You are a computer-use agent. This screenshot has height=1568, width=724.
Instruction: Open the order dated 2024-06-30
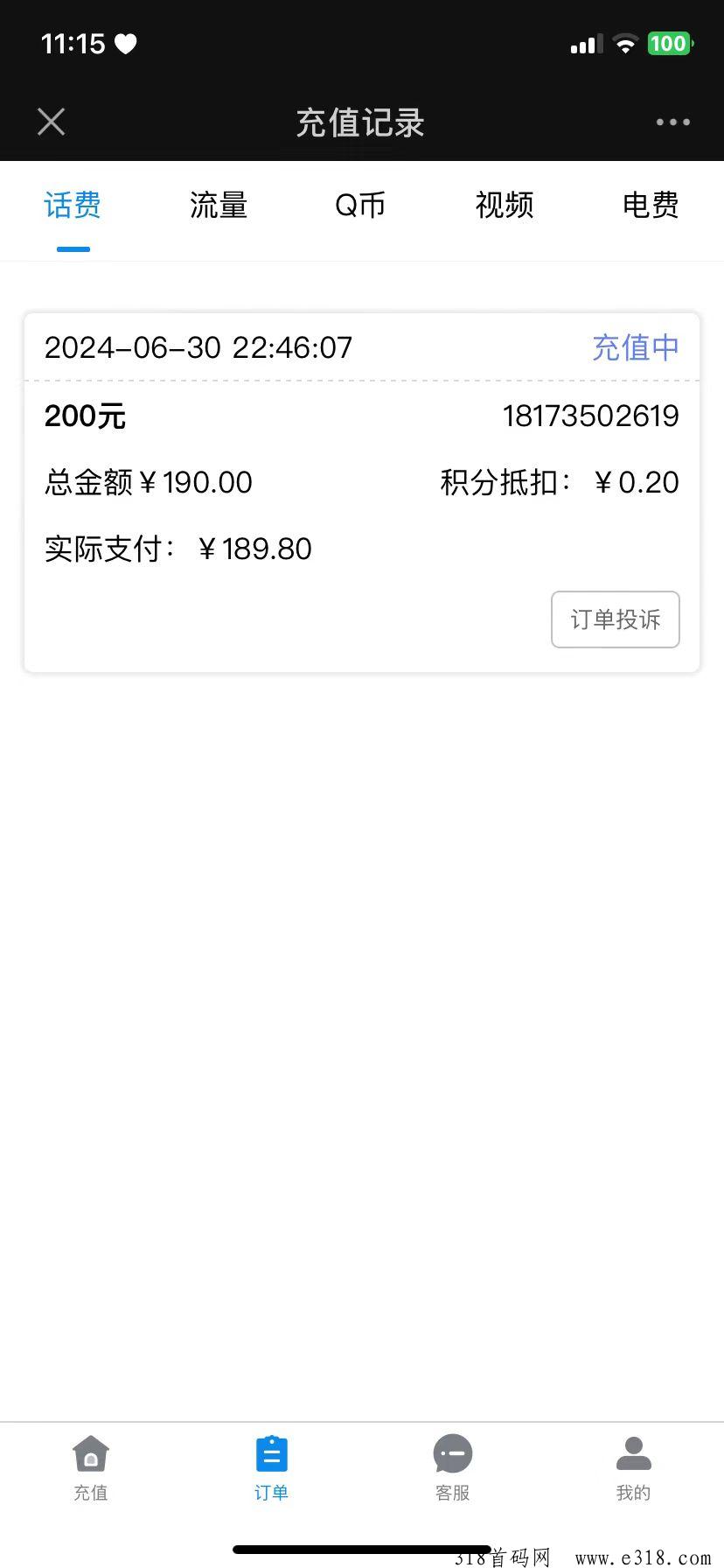[198, 347]
